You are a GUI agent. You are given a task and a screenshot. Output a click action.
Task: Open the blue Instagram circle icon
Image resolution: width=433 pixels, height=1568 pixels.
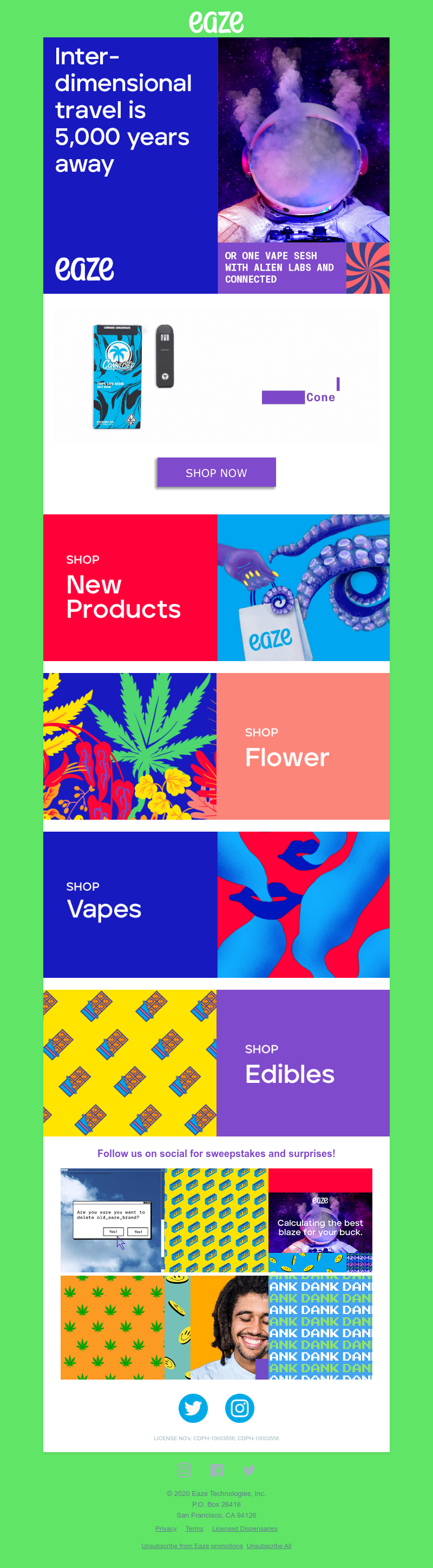click(240, 1408)
